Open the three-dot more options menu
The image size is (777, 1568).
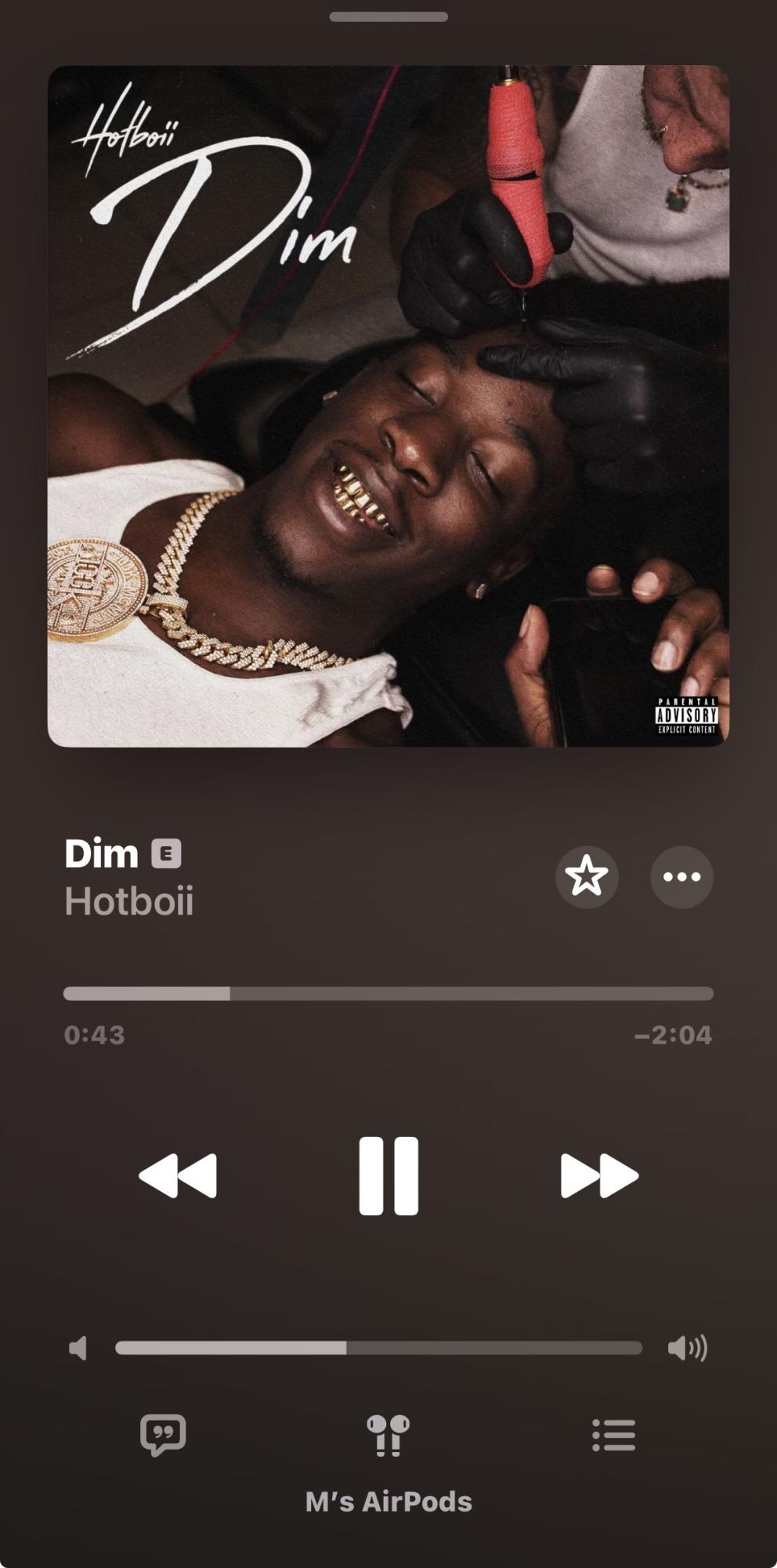pyautogui.click(x=681, y=877)
